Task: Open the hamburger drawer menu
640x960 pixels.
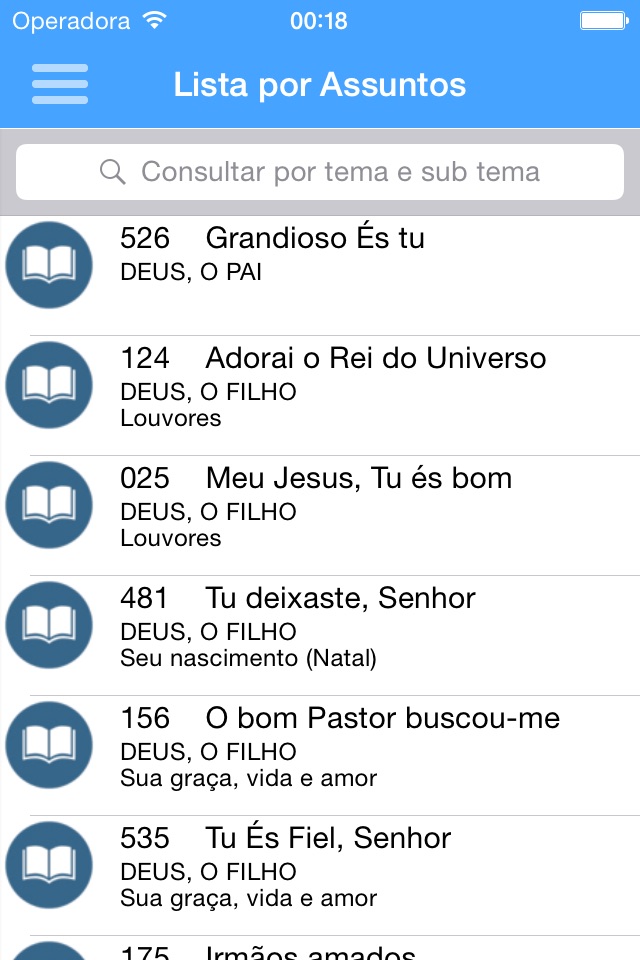Action: point(60,84)
